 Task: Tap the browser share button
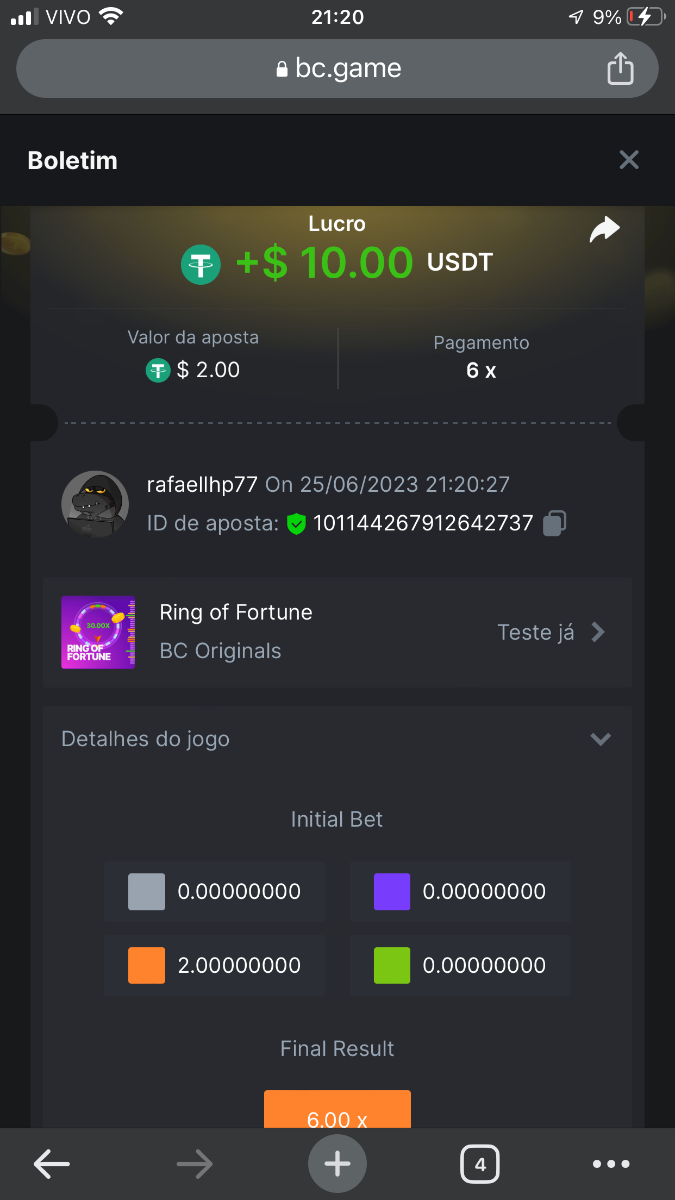click(620, 69)
